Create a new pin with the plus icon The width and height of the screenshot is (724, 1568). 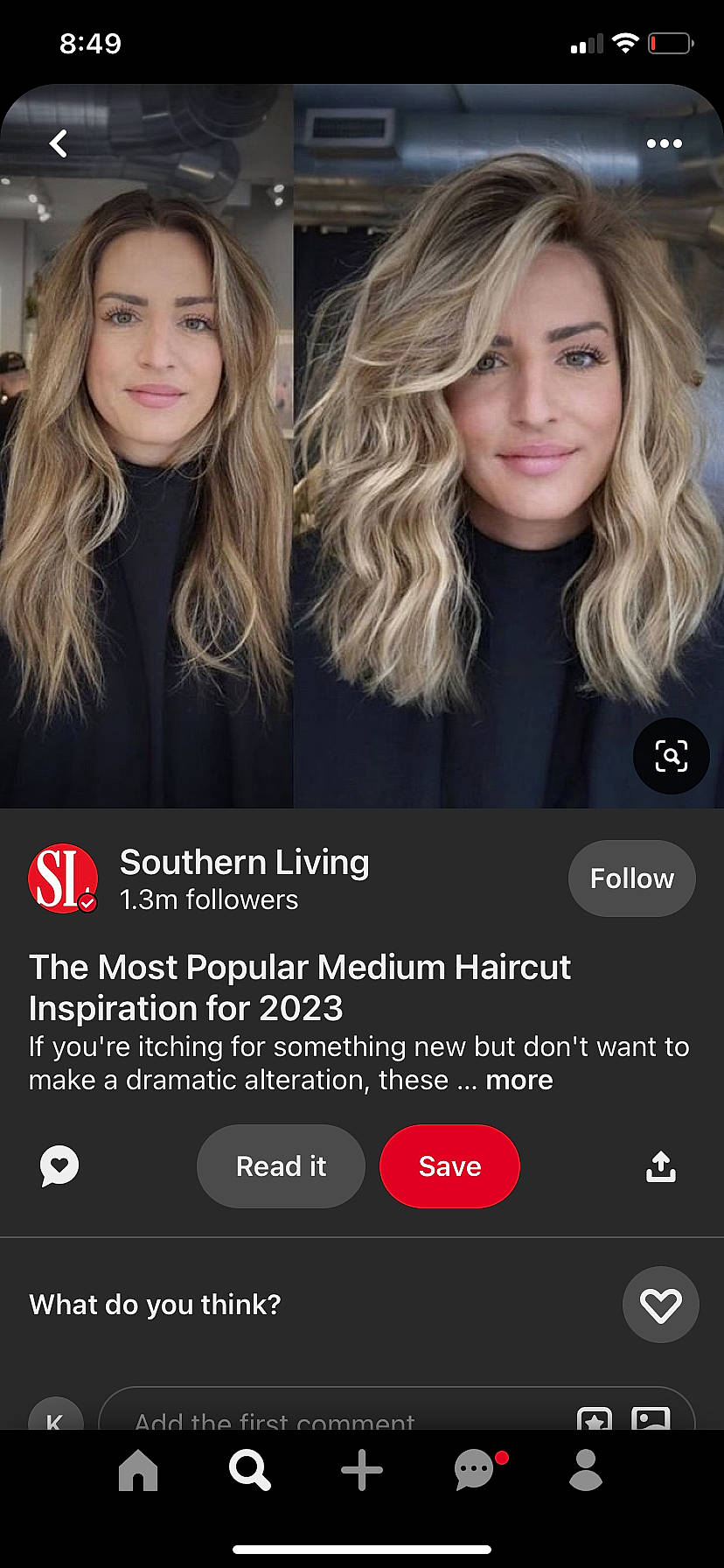(x=361, y=1471)
